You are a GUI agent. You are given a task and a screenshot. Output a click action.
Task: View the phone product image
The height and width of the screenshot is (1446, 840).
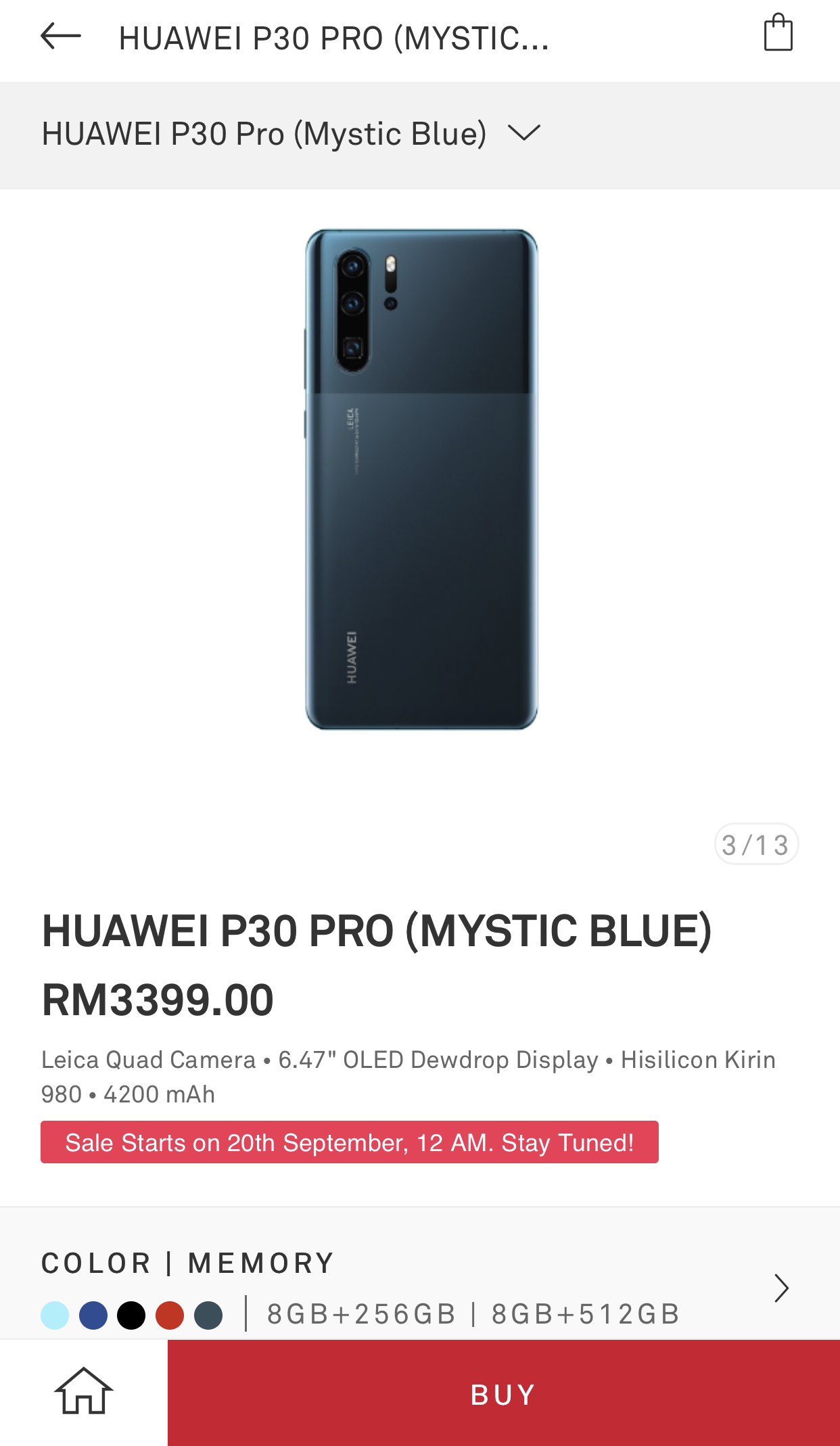click(421, 479)
